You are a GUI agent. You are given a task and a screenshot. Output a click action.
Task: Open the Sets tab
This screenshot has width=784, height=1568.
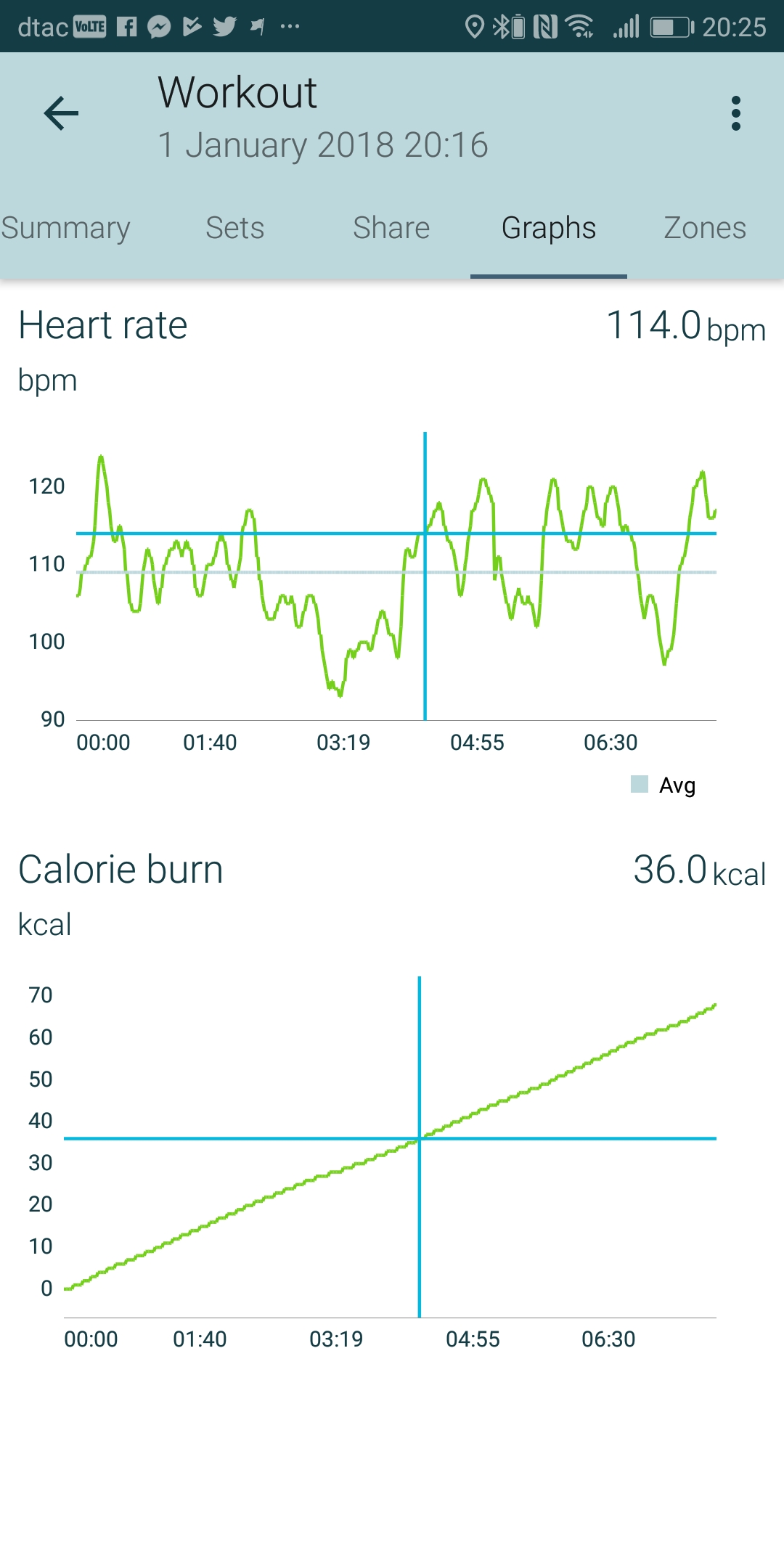(234, 229)
